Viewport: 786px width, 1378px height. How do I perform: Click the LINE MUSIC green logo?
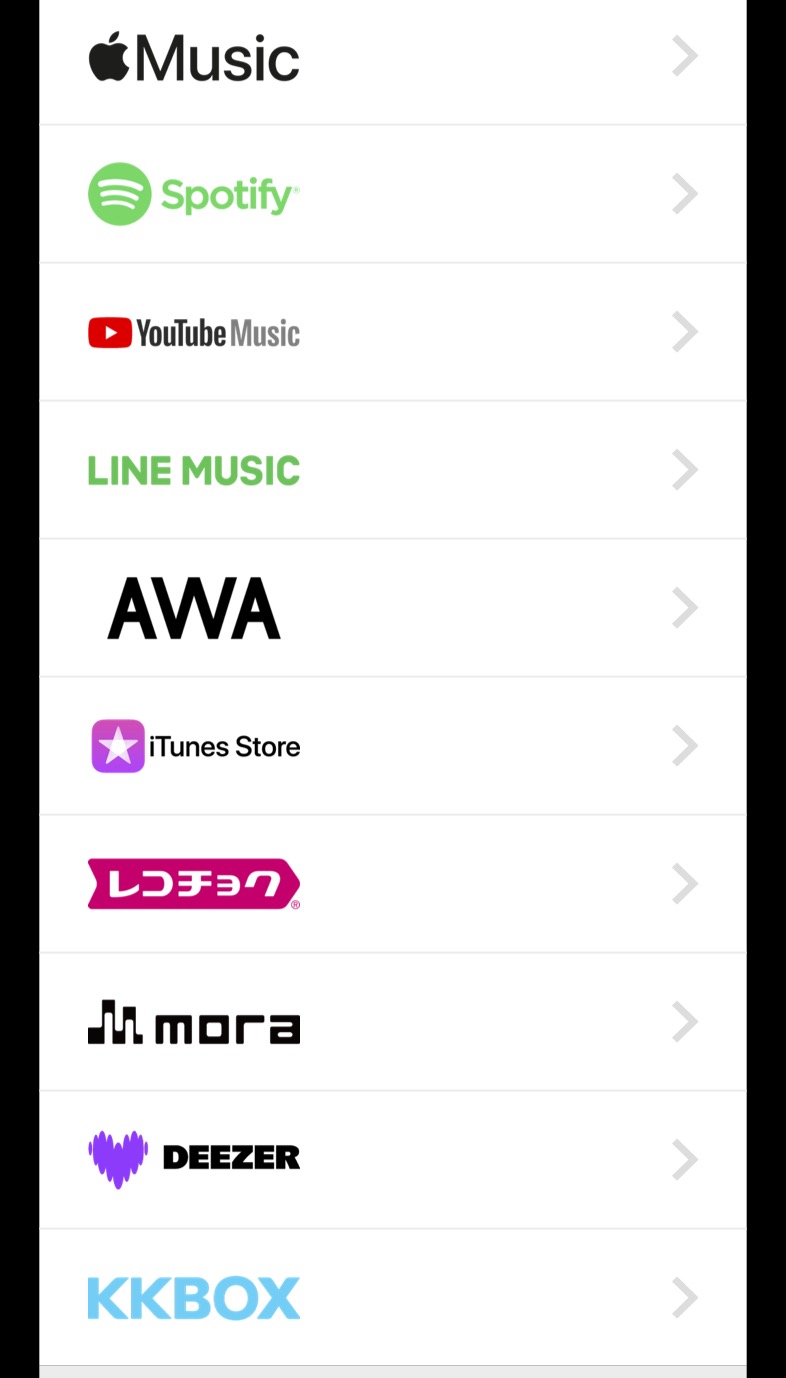click(x=192, y=469)
